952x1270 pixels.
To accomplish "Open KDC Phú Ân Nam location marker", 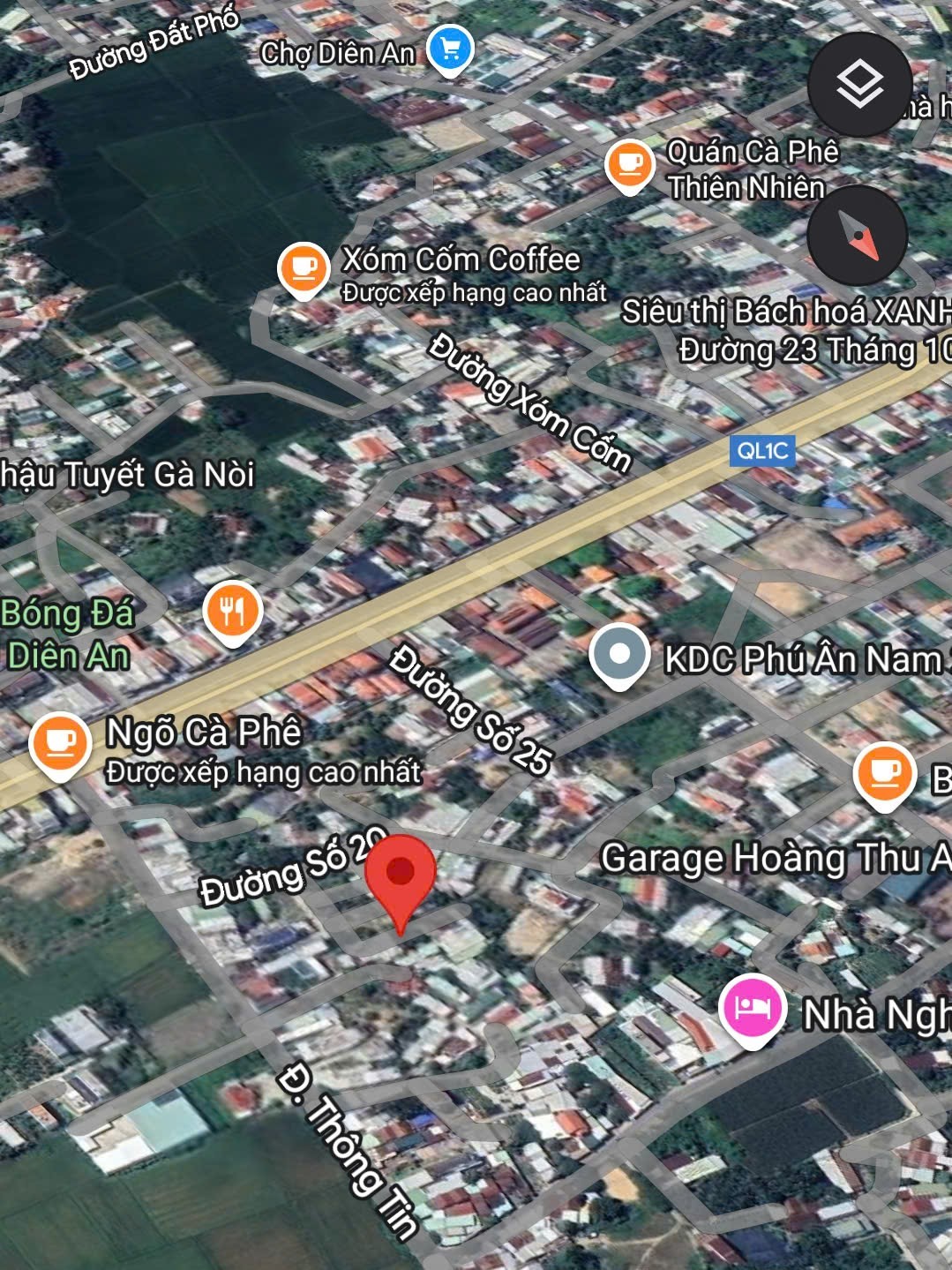I will [x=619, y=655].
